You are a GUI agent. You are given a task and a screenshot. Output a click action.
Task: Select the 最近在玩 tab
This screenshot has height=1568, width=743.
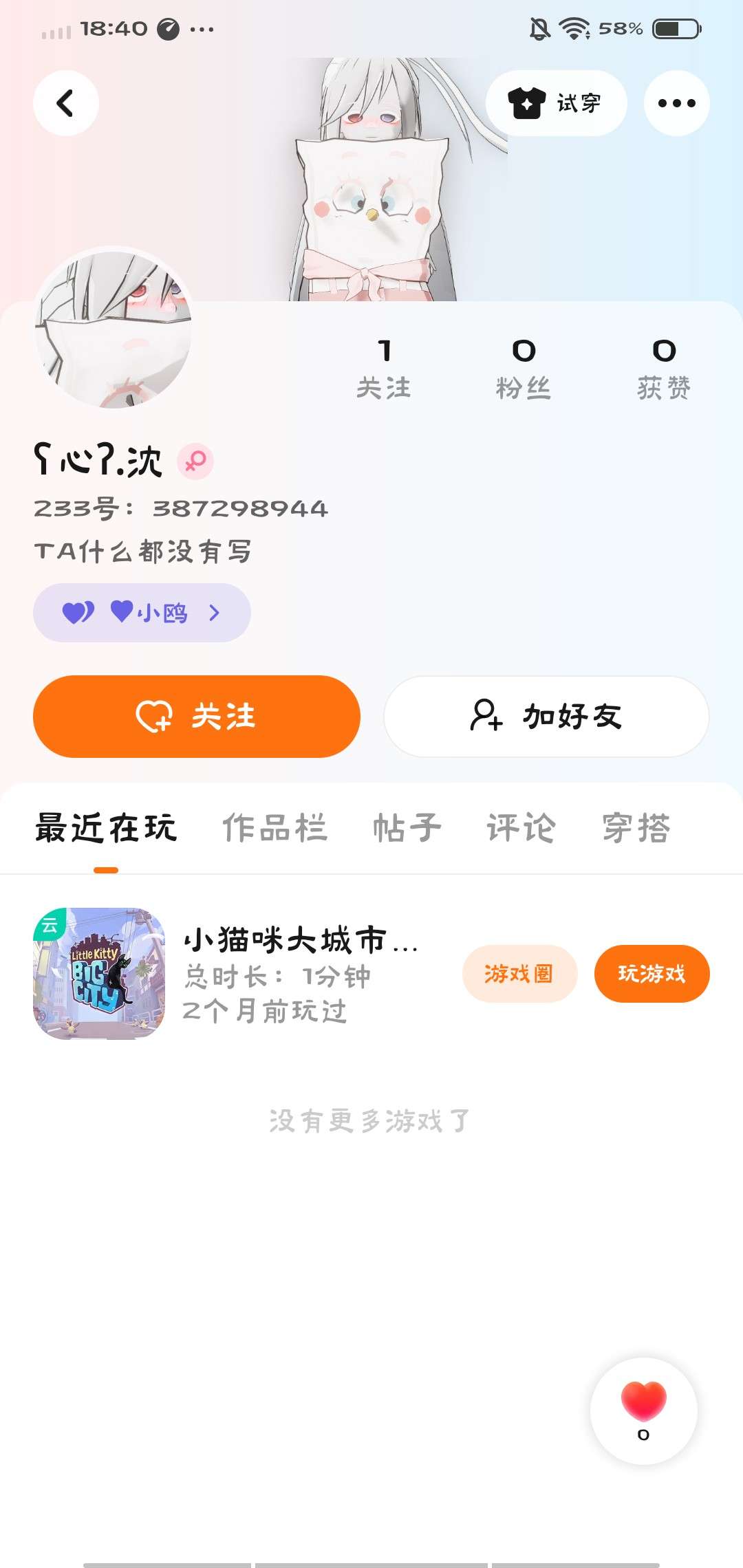[x=106, y=827]
